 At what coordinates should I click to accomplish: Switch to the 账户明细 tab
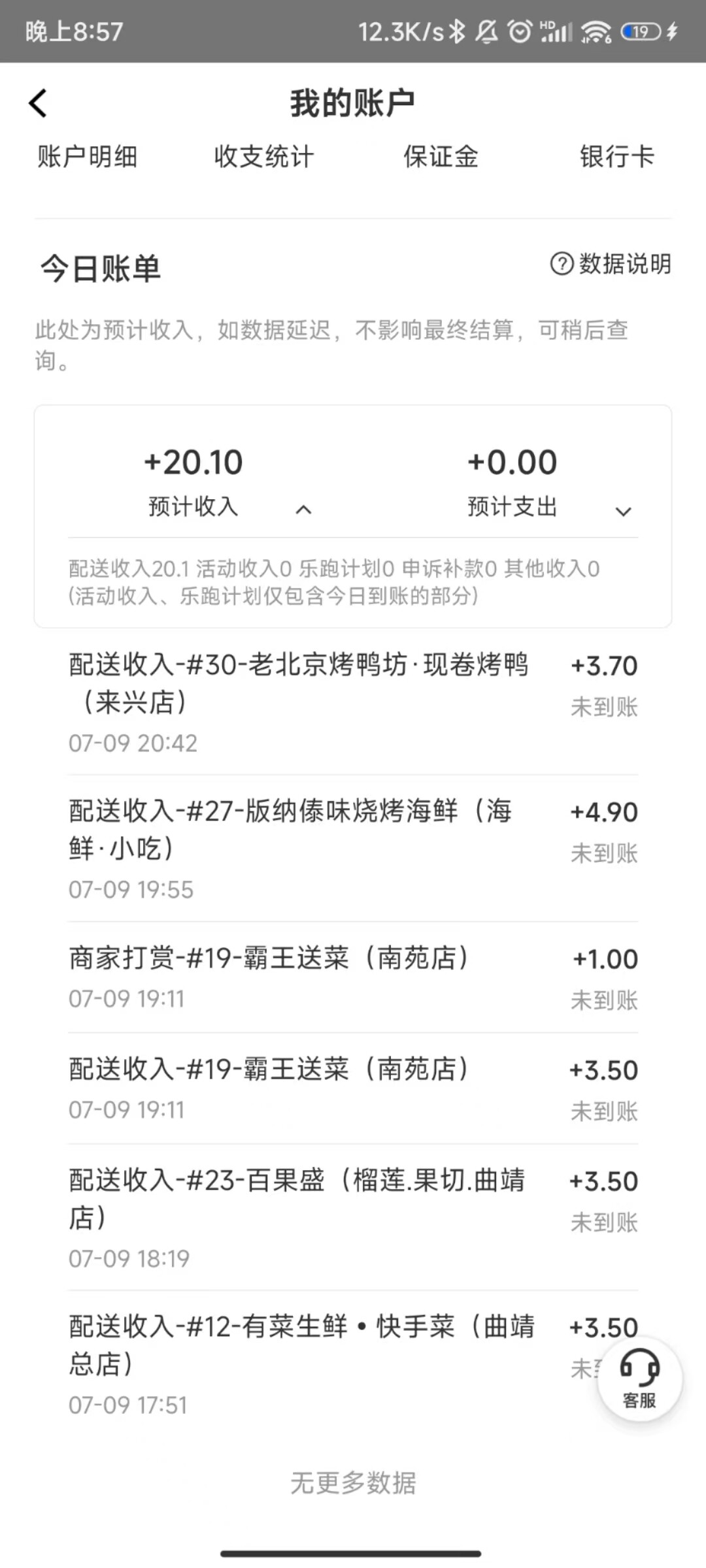pyautogui.click(x=87, y=157)
